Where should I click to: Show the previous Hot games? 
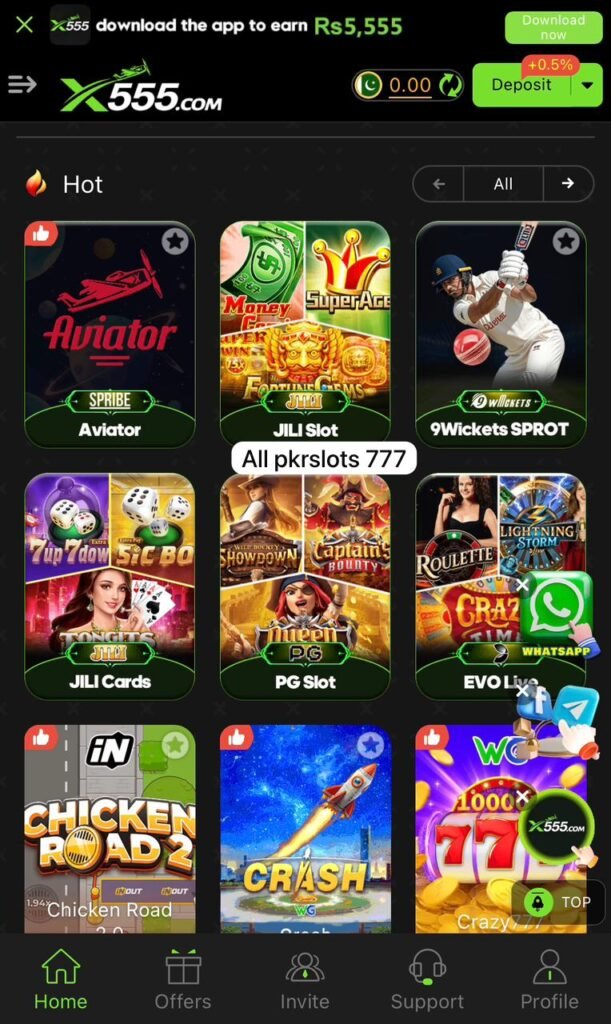[x=439, y=184]
